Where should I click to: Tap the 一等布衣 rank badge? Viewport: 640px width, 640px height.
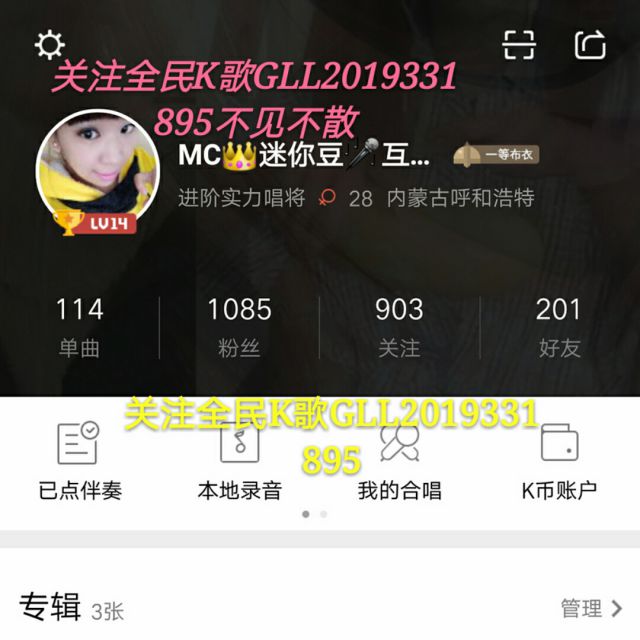(x=496, y=155)
